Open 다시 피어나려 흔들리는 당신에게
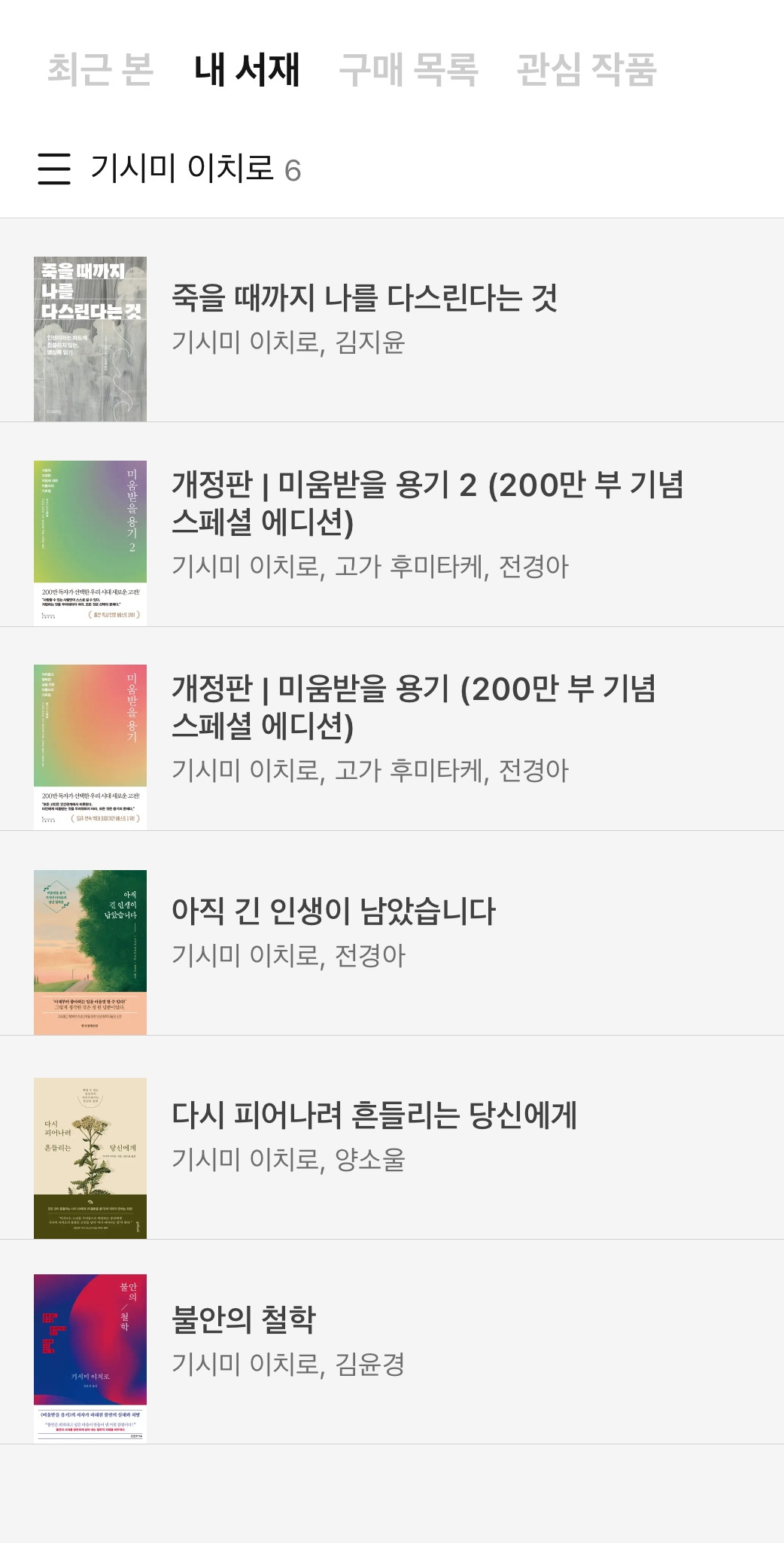 (x=374, y=1115)
